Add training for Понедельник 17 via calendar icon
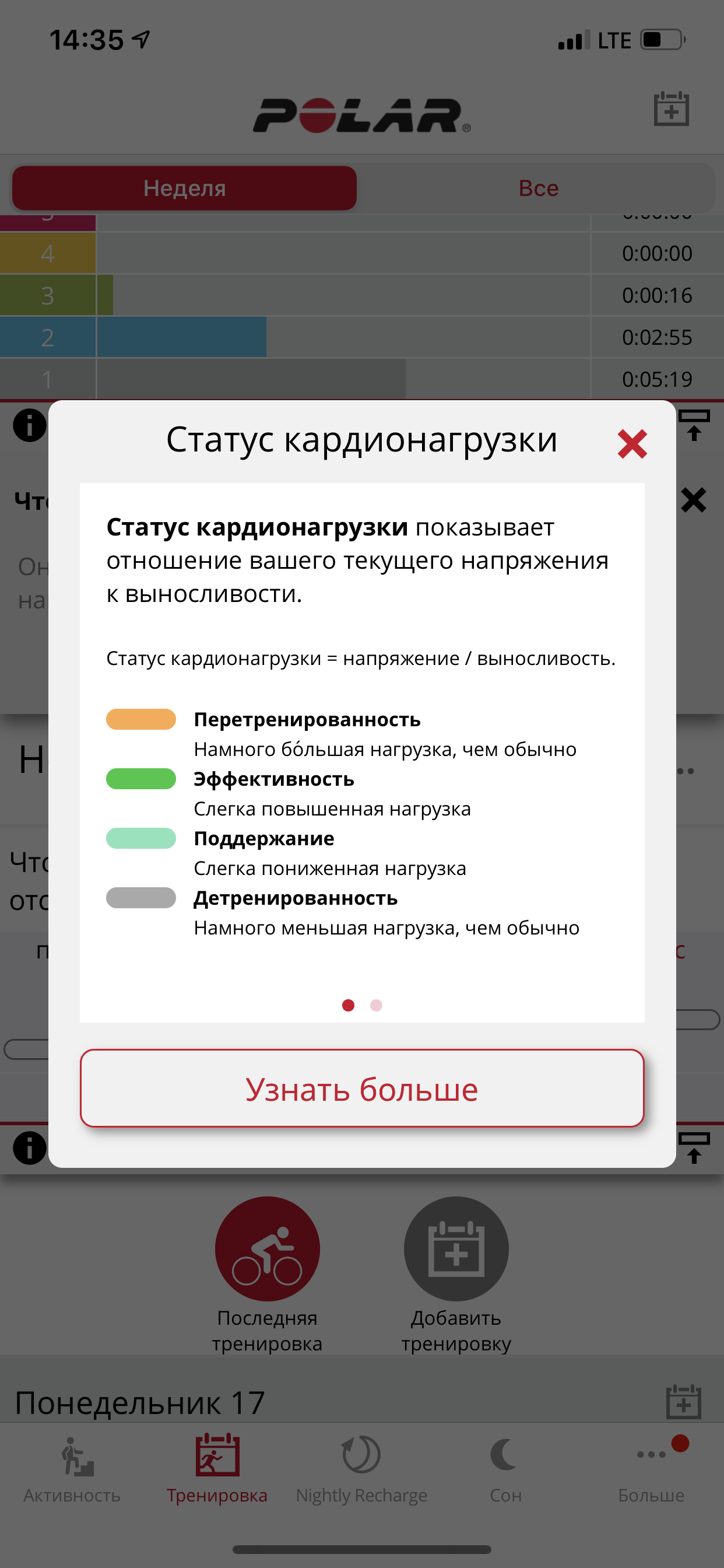The width and height of the screenshot is (724, 1568). [x=683, y=1402]
